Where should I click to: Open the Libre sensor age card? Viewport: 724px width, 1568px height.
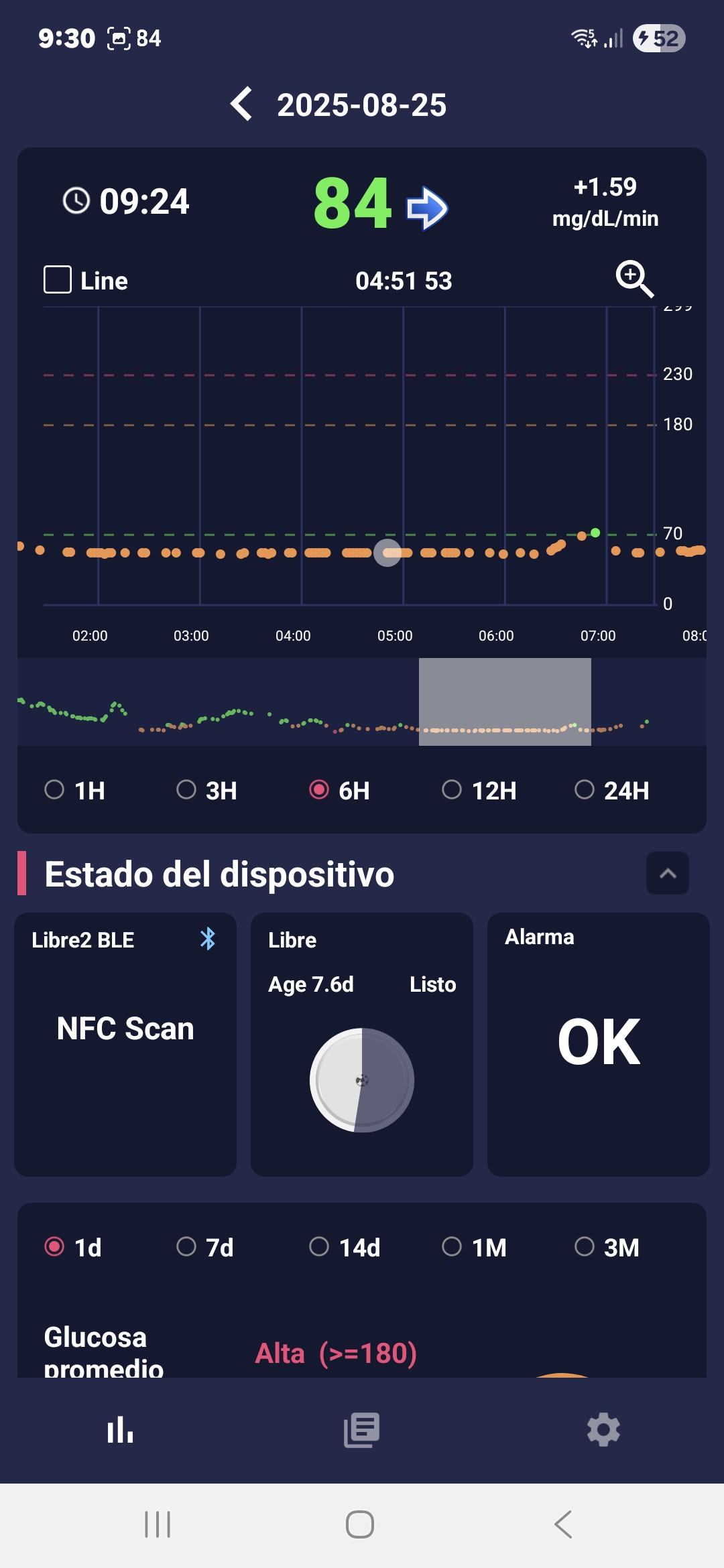(362, 1044)
